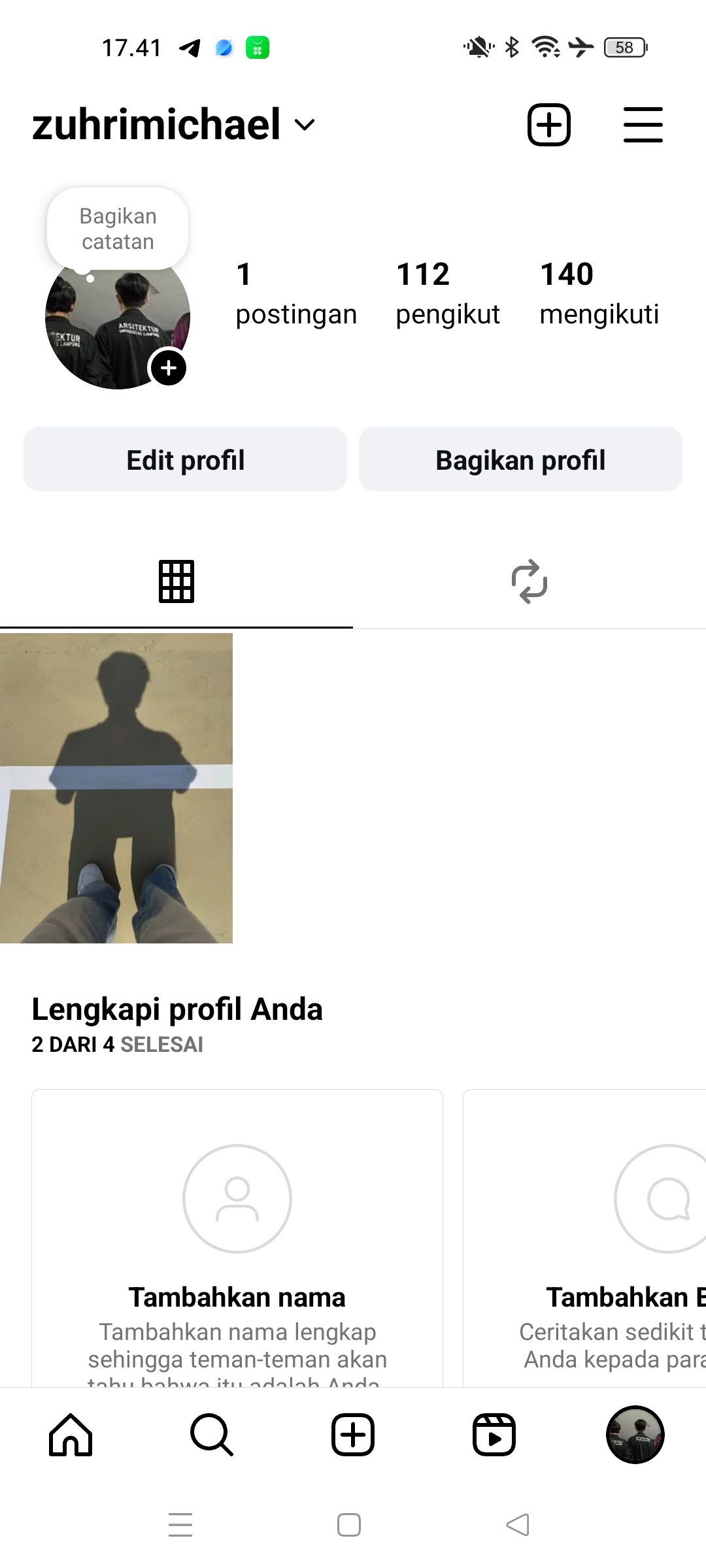The width and height of the screenshot is (706, 1568).
Task: Tap the system home button
Action: coord(349,1525)
